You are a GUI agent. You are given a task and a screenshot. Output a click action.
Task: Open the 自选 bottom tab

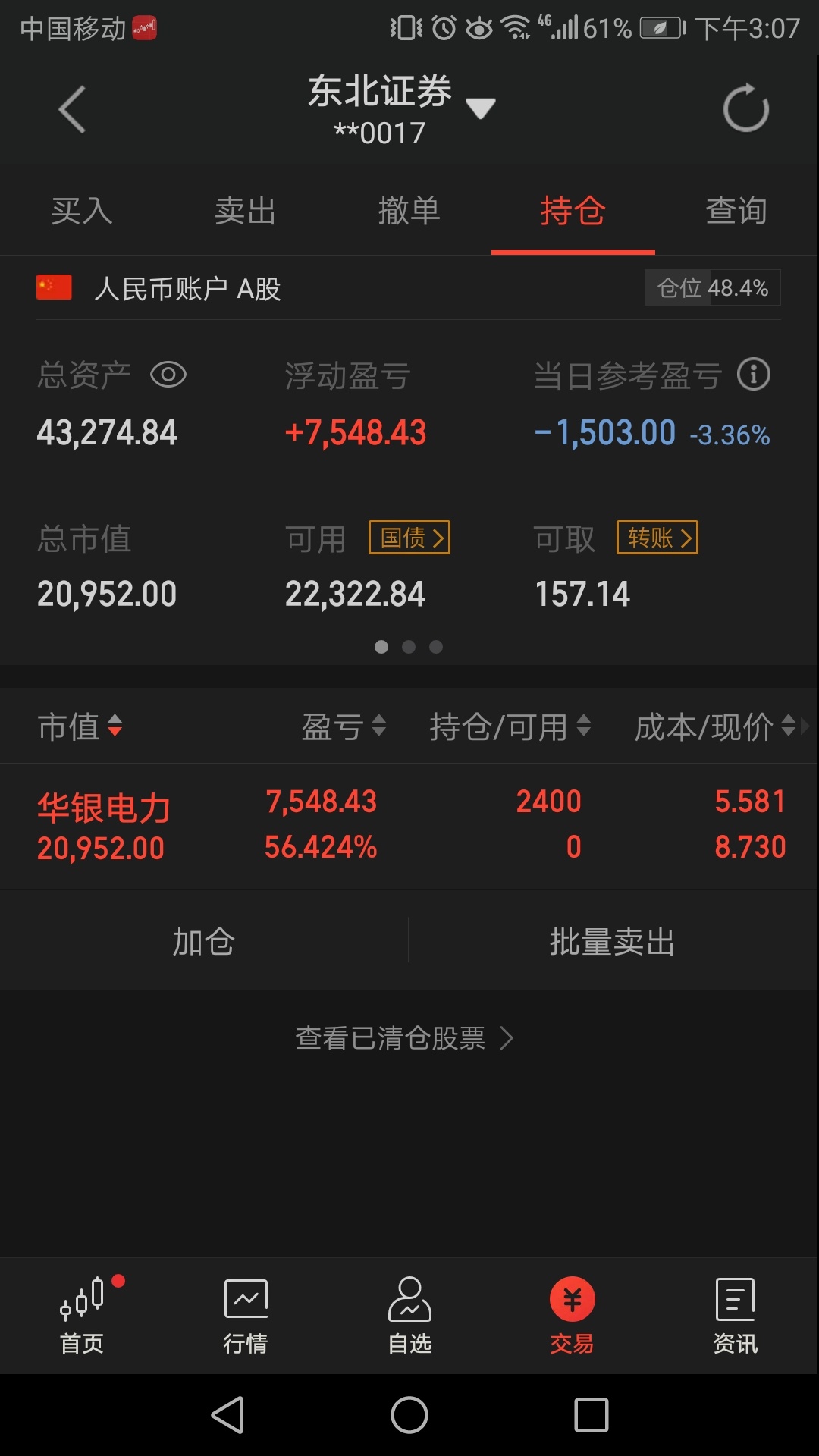[409, 1316]
